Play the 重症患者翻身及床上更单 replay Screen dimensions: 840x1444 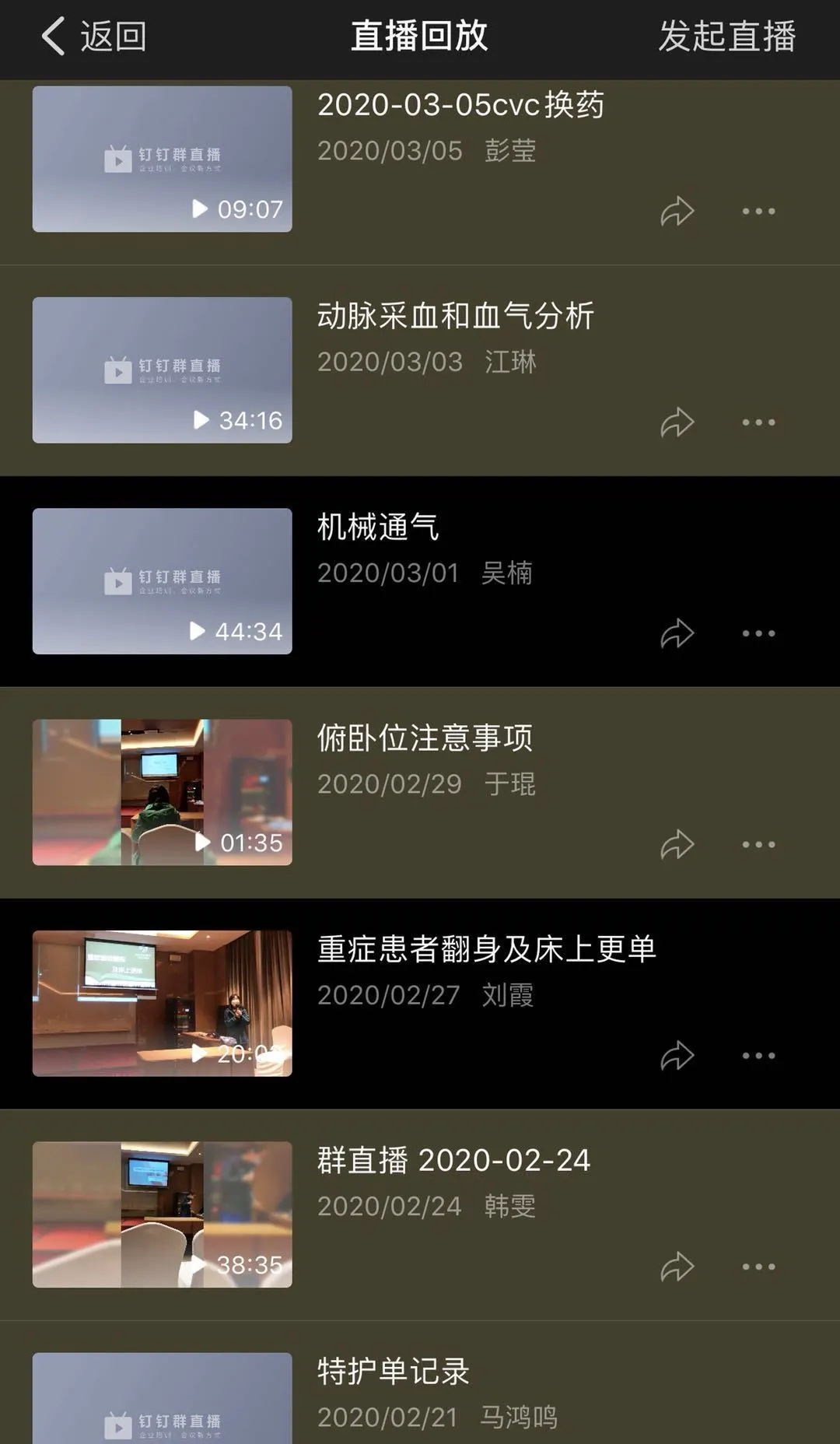pyautogui.click(x=162, y=1004)
